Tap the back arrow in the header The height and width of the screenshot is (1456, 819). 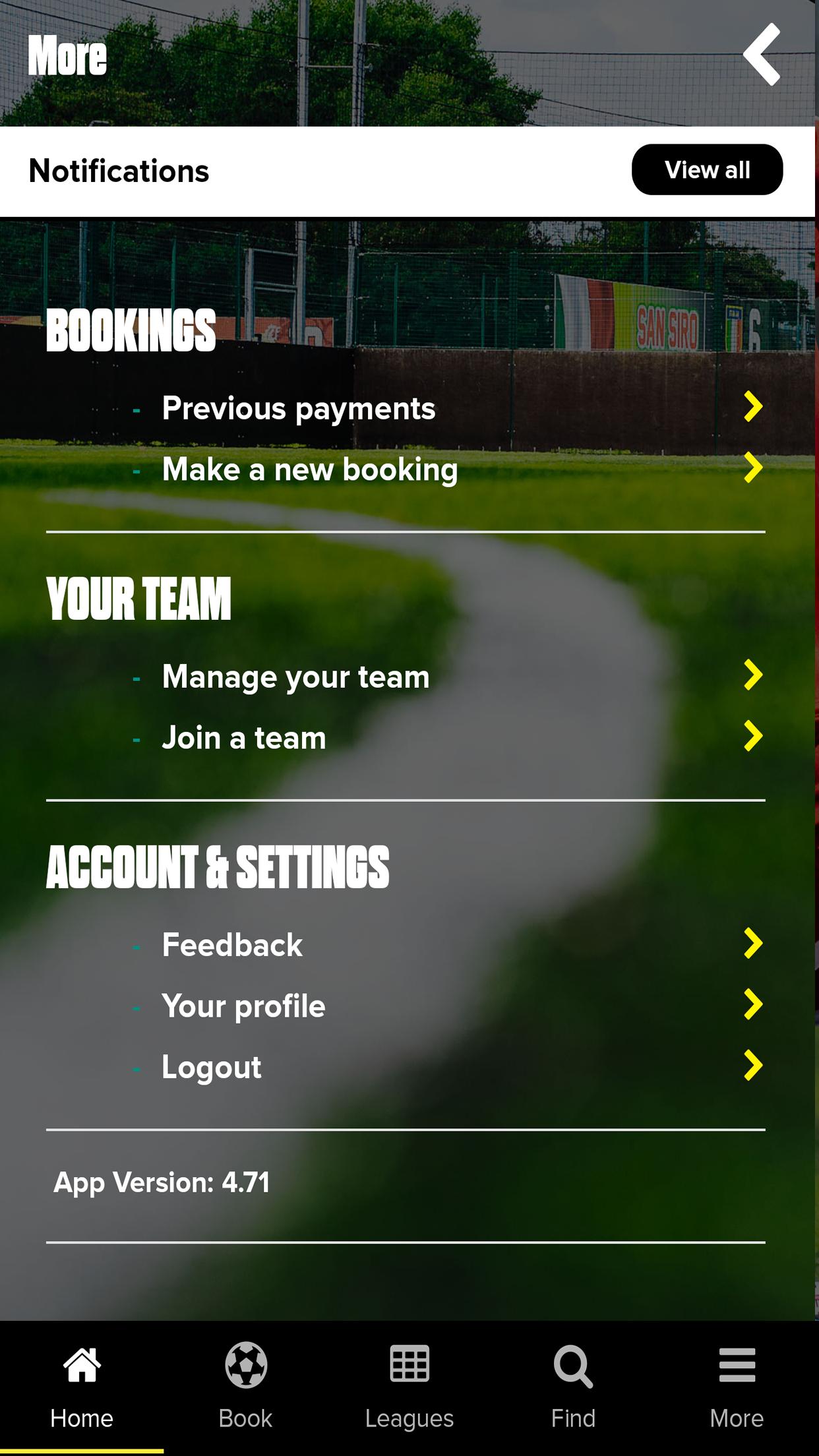762,55
